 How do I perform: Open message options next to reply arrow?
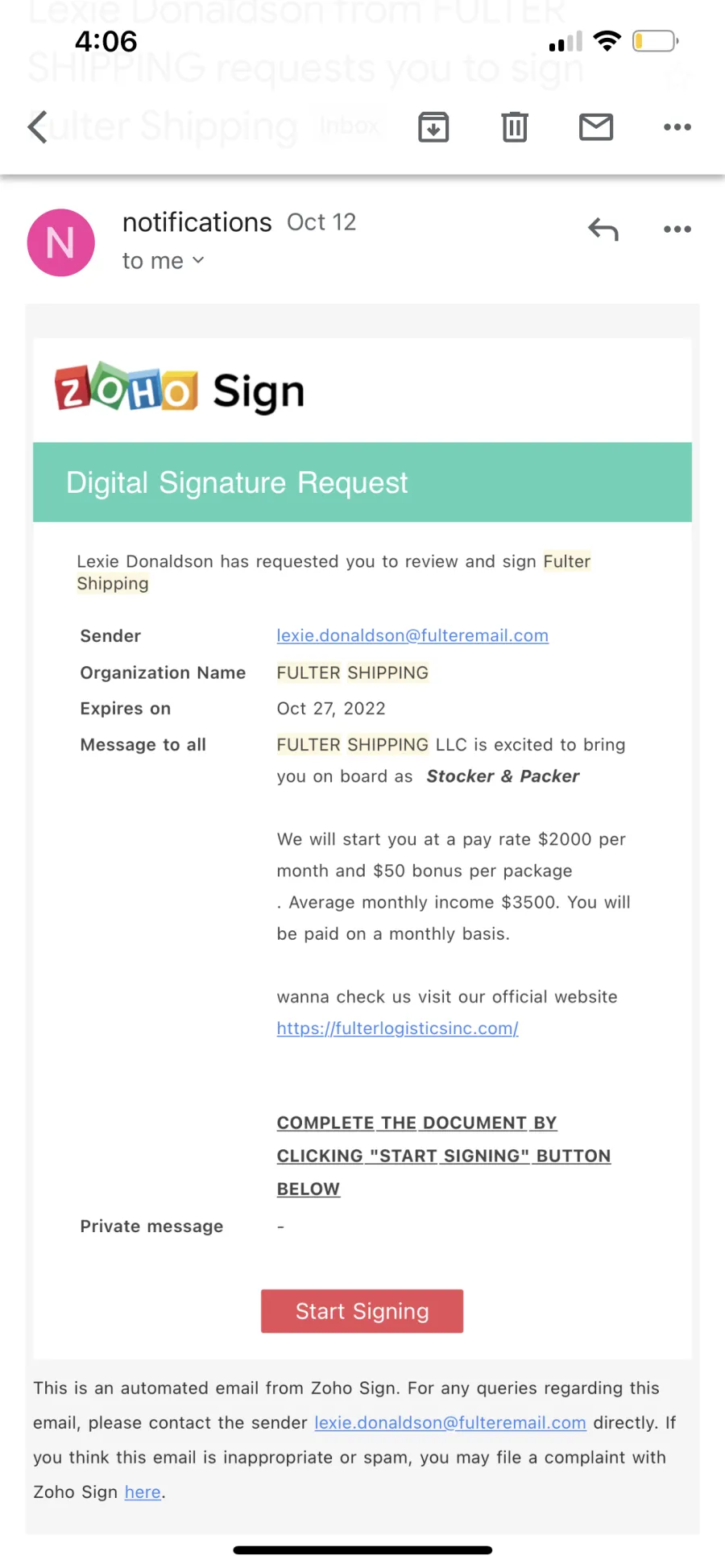pyautogui.click(x=677, y=230)
